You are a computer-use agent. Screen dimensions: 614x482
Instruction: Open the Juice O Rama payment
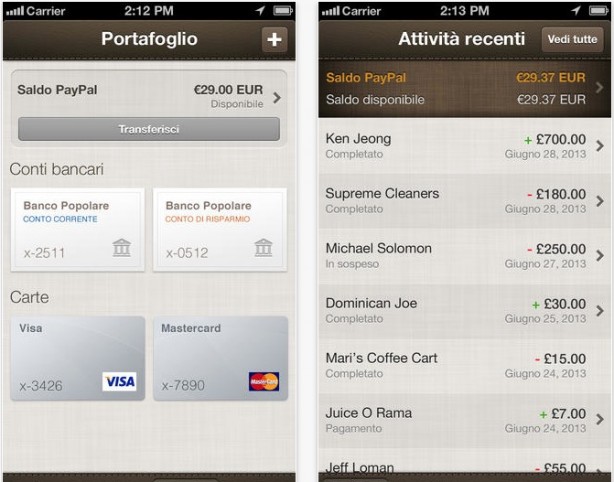pyautogui.click(x=463, y=421)
